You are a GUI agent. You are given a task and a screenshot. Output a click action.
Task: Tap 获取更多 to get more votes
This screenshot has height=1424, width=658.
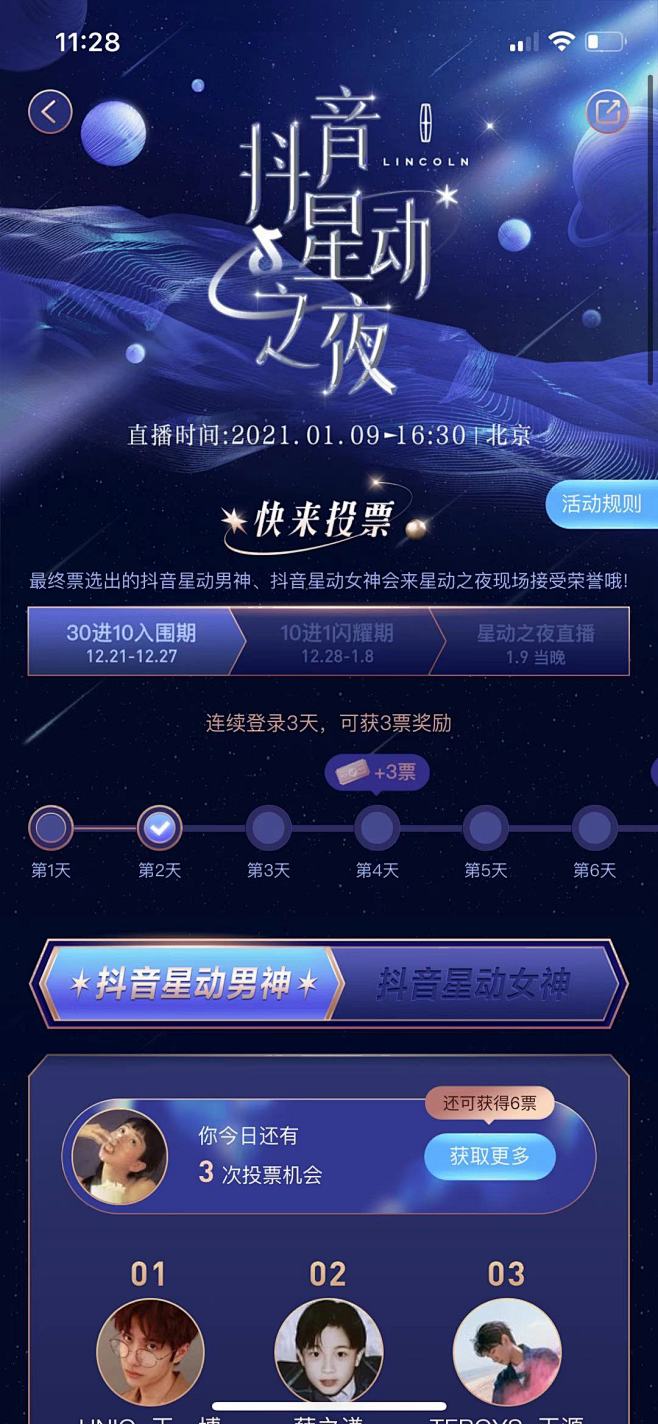pyautogui.click(x=490, y=1157)
